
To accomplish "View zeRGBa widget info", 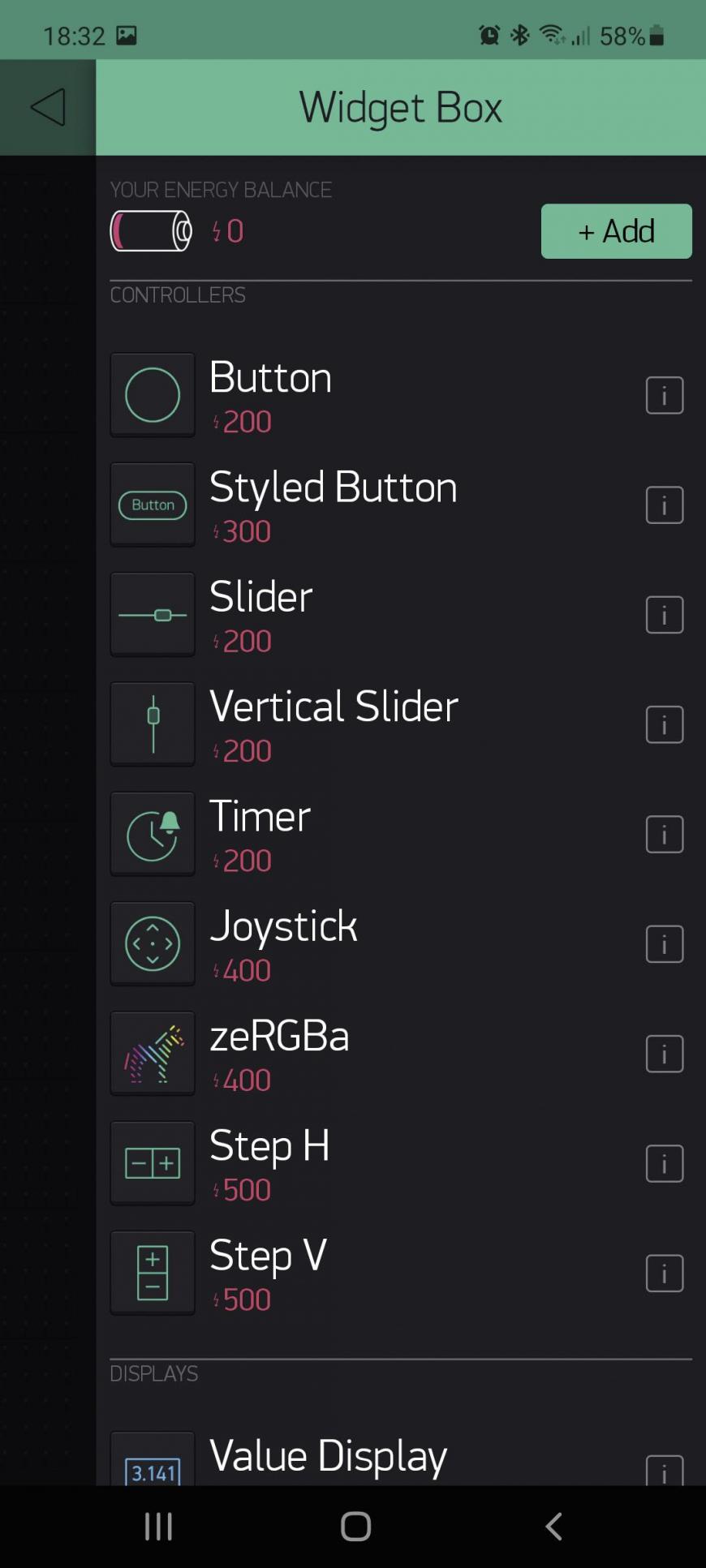I will point(664,1055).
